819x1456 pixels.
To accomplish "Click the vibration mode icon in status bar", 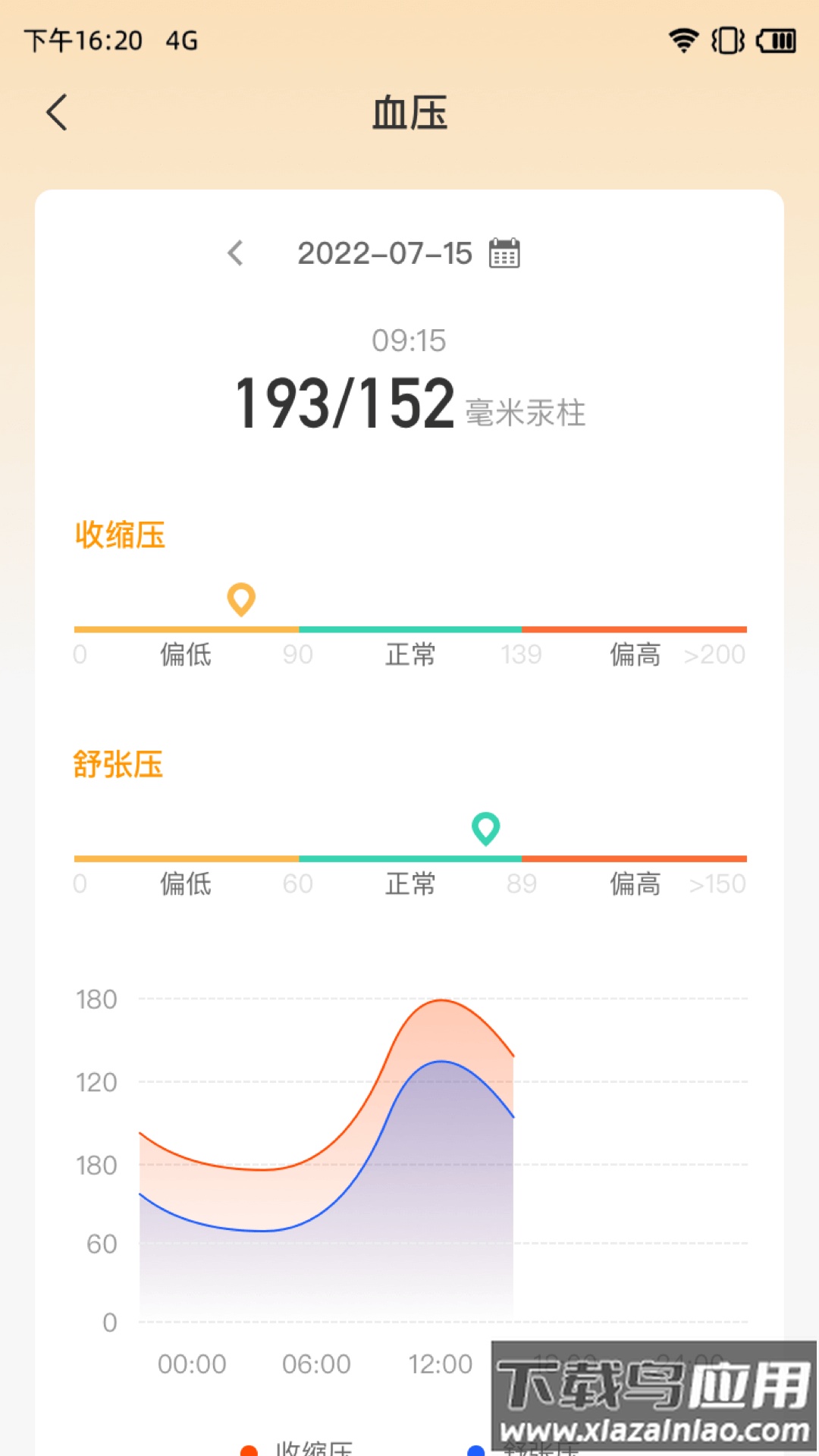I will [726, 42].
